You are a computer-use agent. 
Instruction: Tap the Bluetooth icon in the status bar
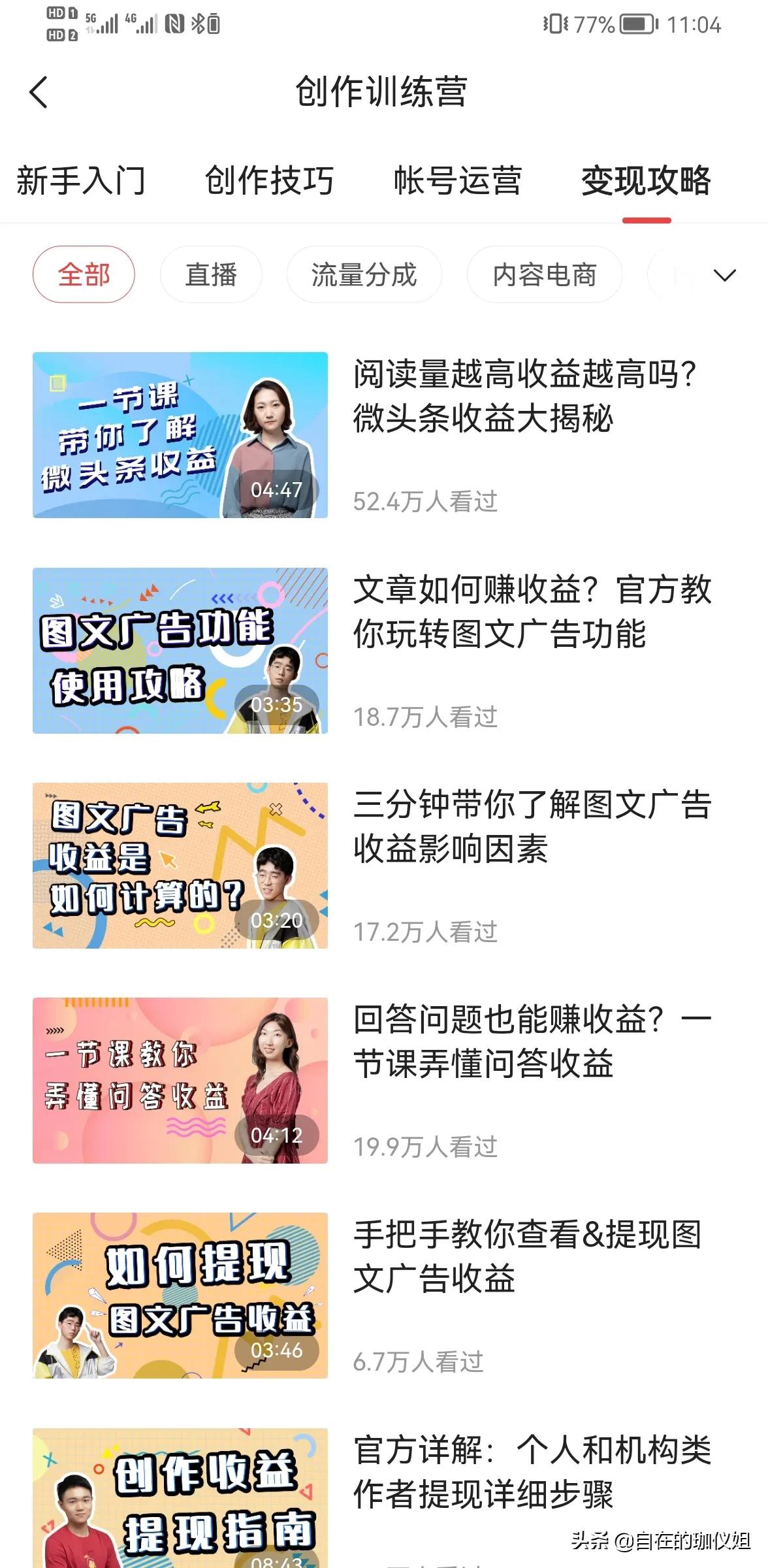click(198, 25)
